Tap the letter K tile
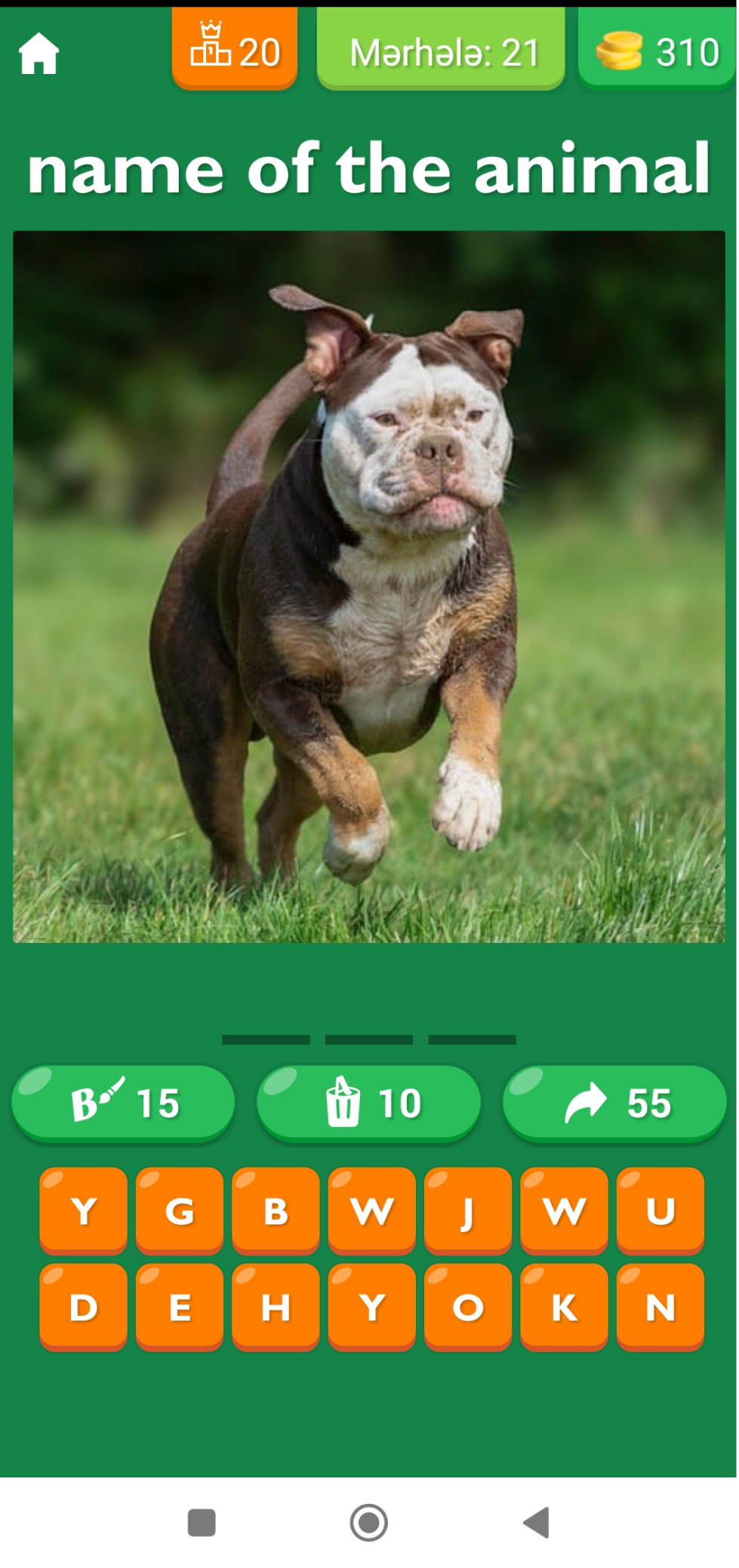Screen dimensions: 739x1568 [x=564, y=1307]
